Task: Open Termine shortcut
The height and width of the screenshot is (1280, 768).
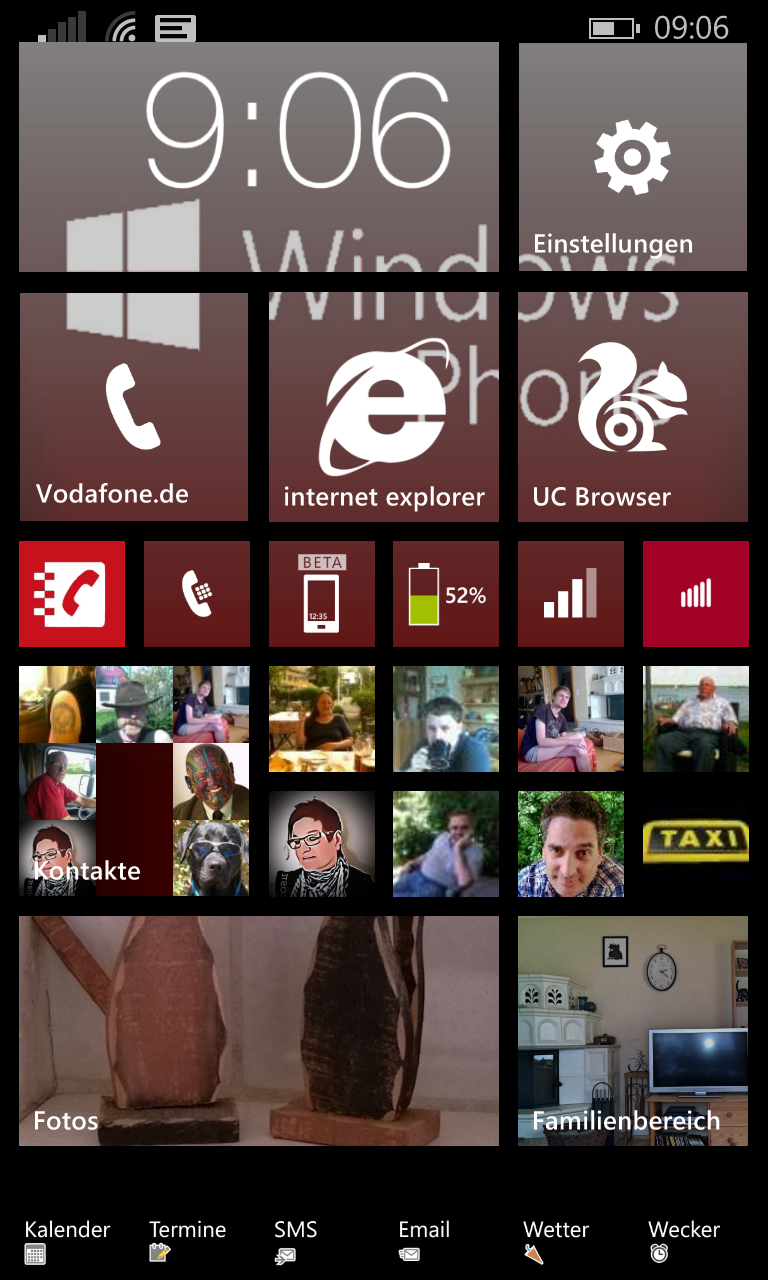Action: (x=187, y=1240)
